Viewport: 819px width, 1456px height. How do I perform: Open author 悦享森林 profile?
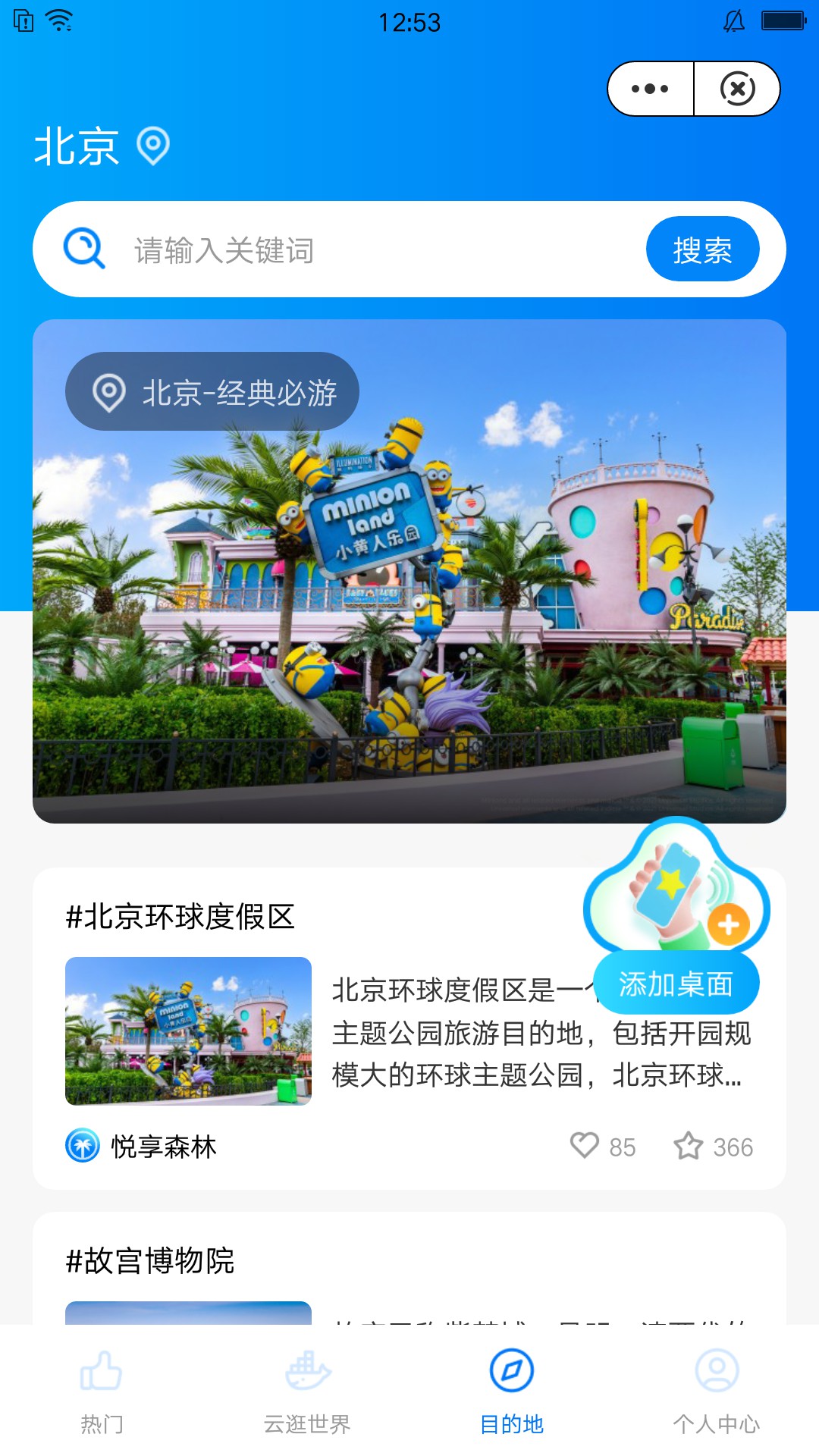click(142, 1146)
